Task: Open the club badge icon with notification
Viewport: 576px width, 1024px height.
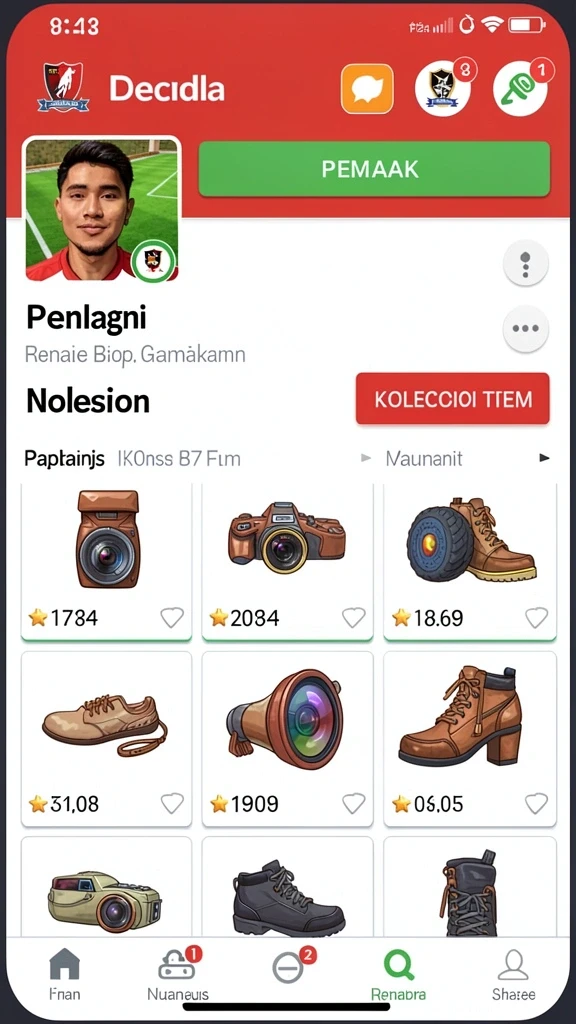Action: [443, 88]
